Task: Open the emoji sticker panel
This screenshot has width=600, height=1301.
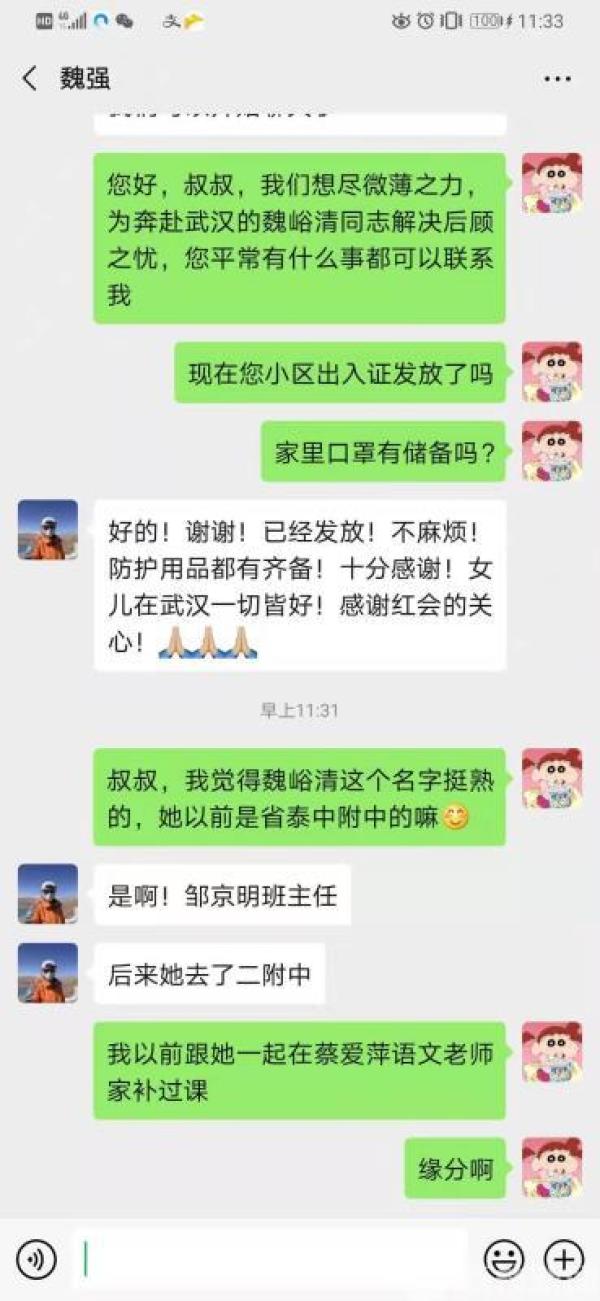Action: coord(504,1258)
